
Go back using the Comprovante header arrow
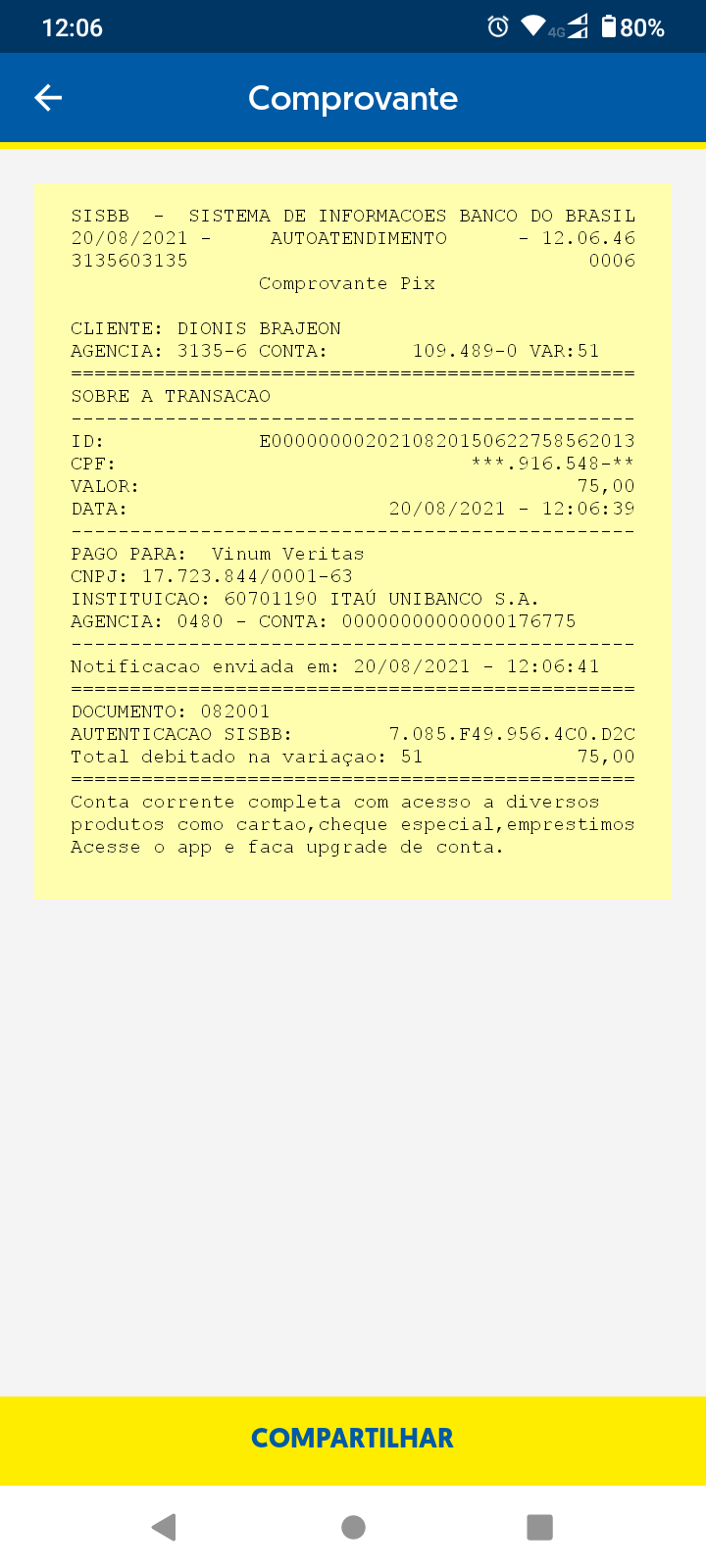(48, 97)
